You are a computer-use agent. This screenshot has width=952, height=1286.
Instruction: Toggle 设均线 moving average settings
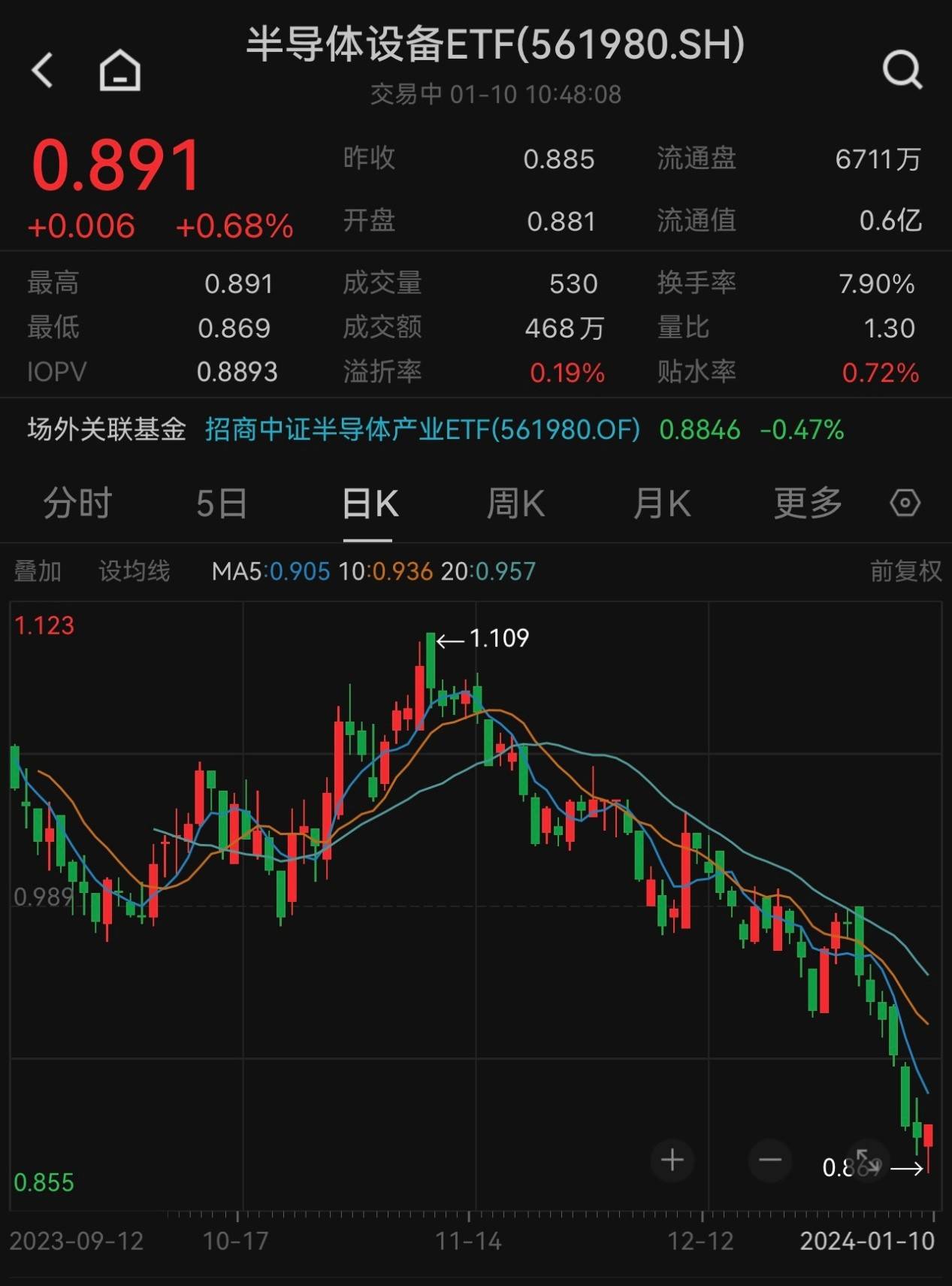pos(134,571)
